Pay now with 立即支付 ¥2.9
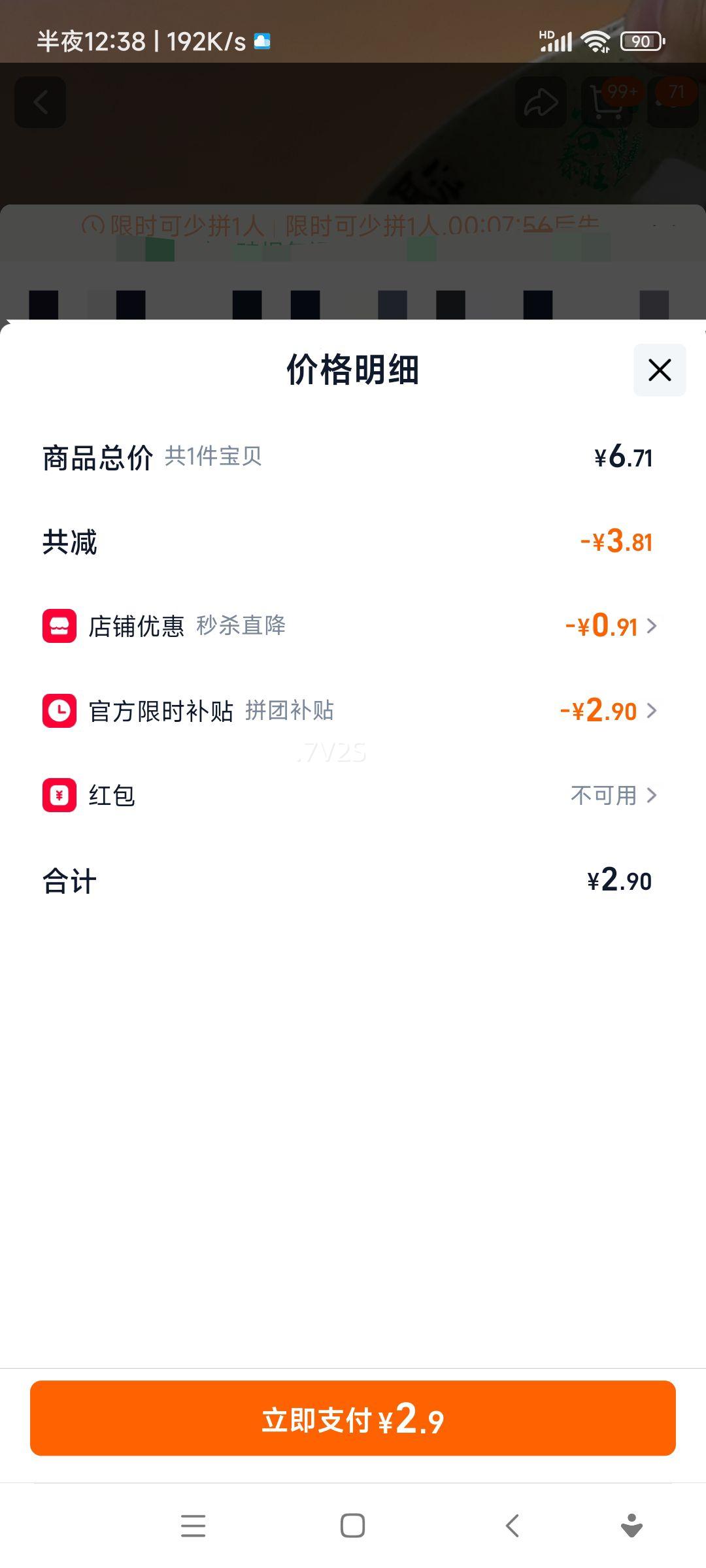This screenshot has height=1568, width=706. coord(353,1418)
